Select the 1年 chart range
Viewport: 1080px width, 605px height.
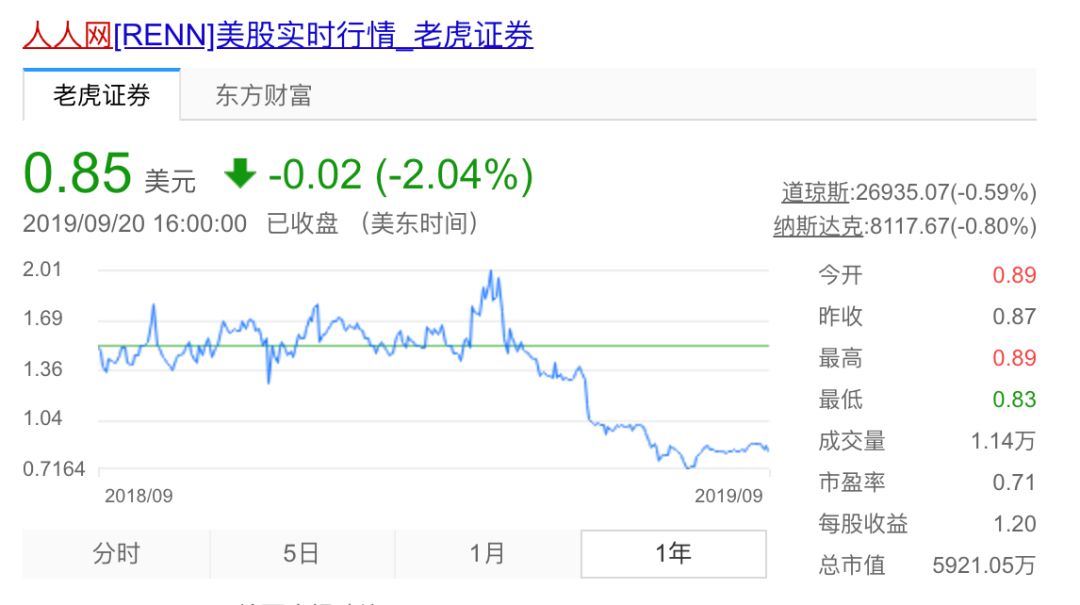click(x=673, y=553)
